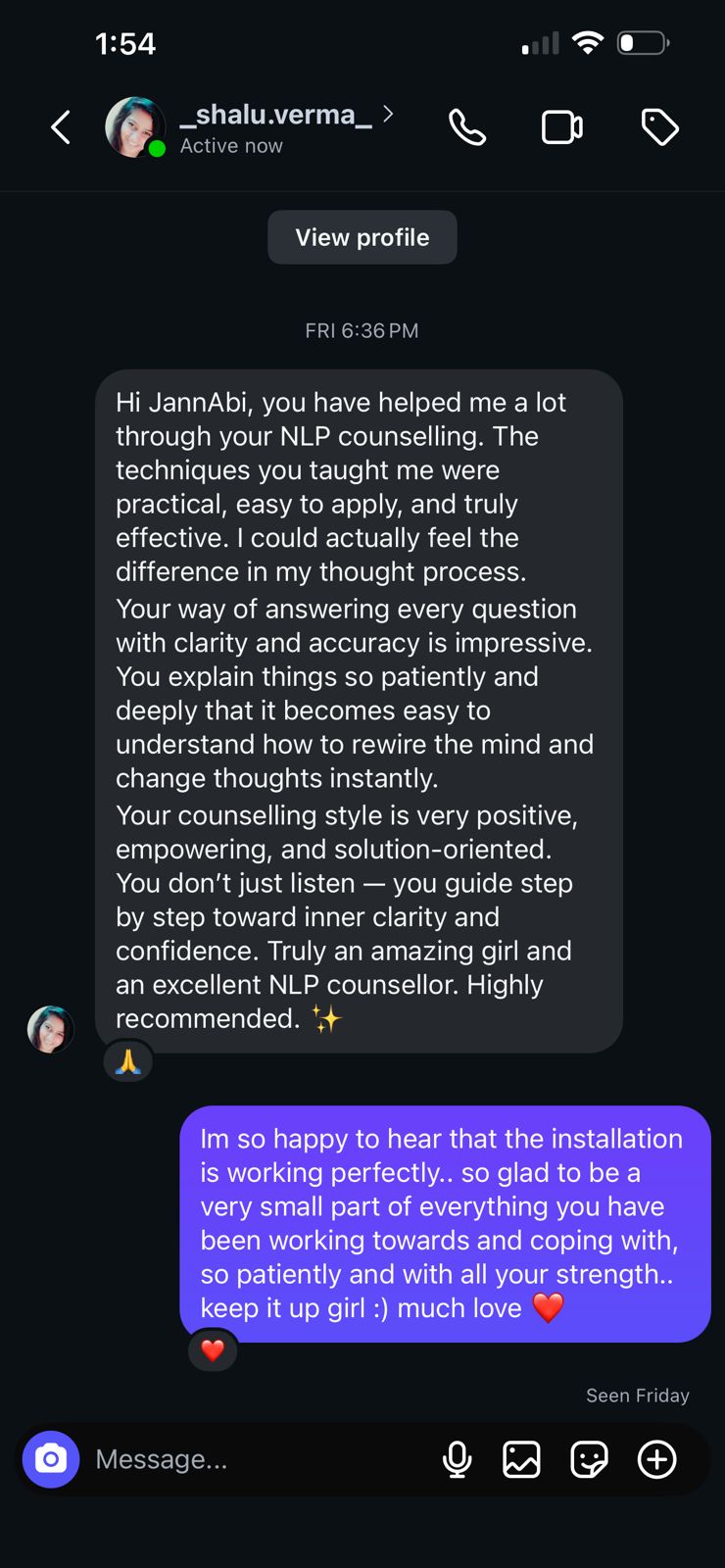
Task: Open the label tag icon
Action: [659, 127]
